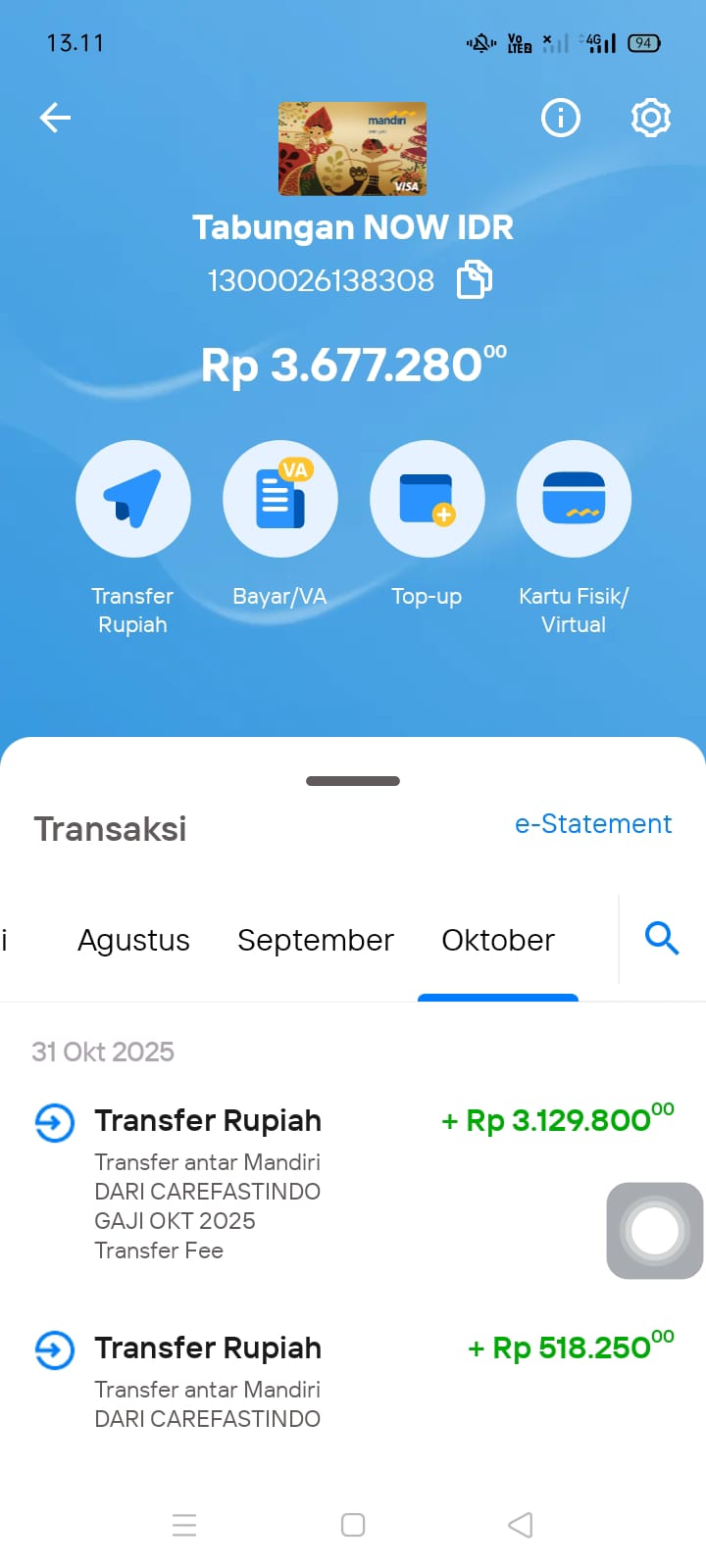706x1568 pixels.
Task: Tap the floating assistive touch button
Action: 655,1231
